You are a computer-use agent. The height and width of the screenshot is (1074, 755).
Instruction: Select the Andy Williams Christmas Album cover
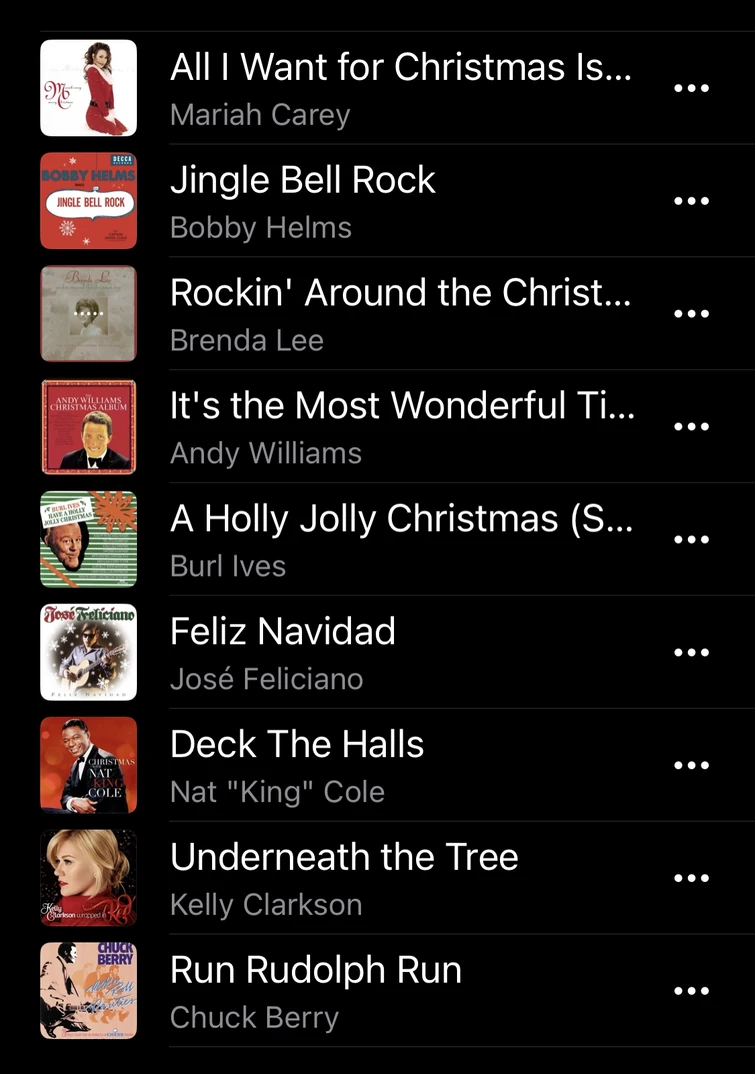click(x=88, y=426)
